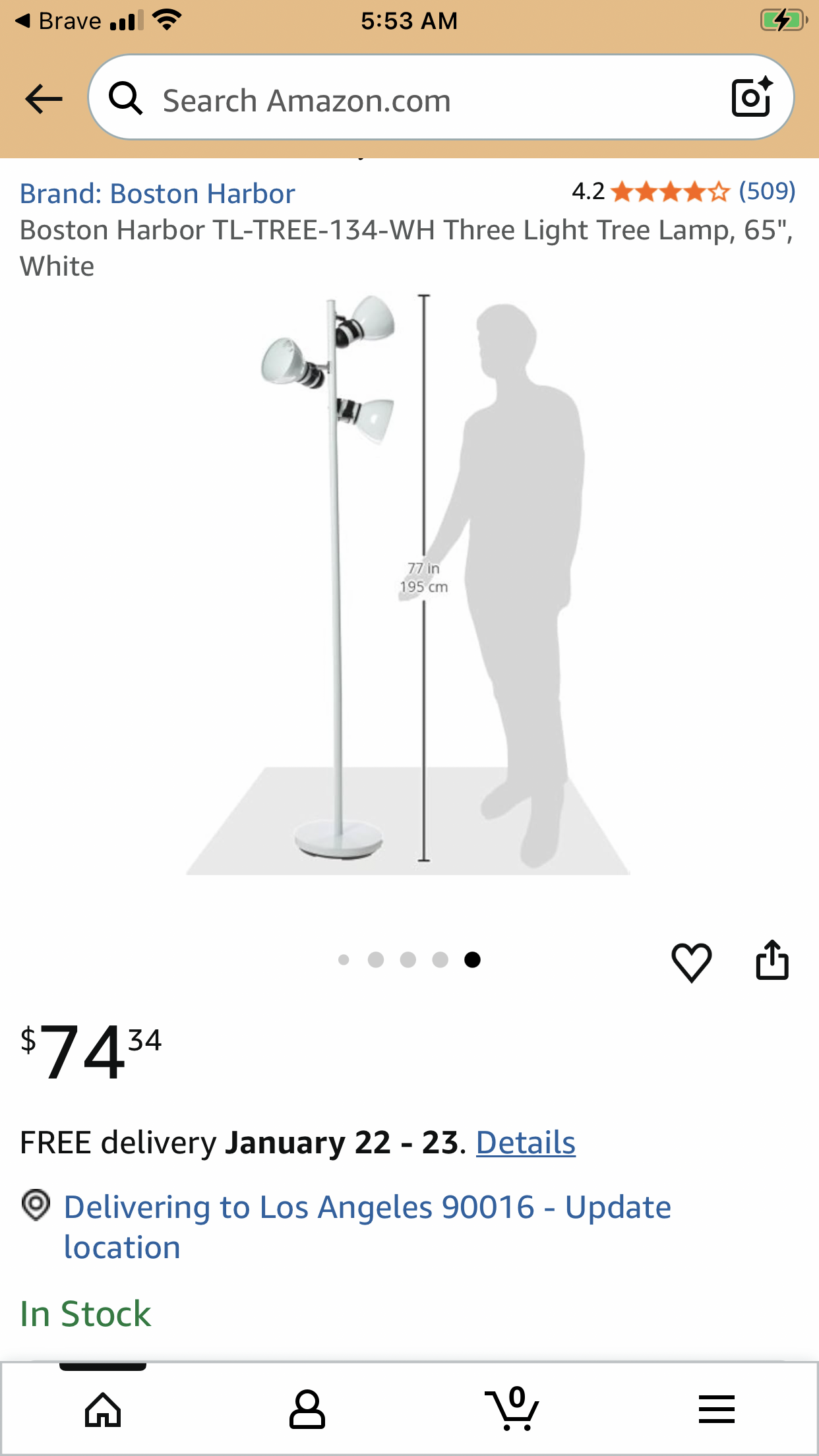The width and height of the screenshot is (819, 1456).
Task: Open the hamburger menu tab
Action: point(716,1410)
